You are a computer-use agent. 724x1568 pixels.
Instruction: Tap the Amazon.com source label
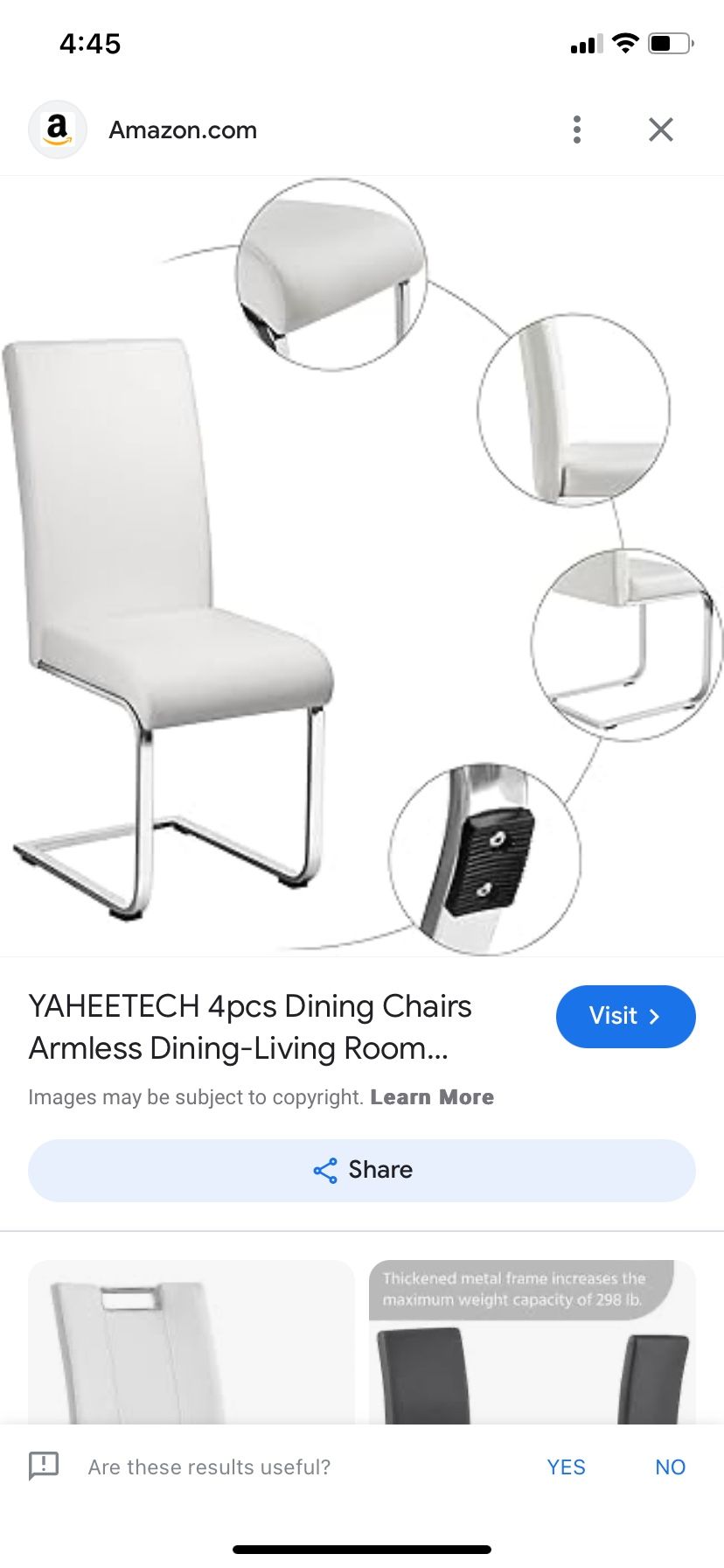pyautogui.click(x=183, y=129)
